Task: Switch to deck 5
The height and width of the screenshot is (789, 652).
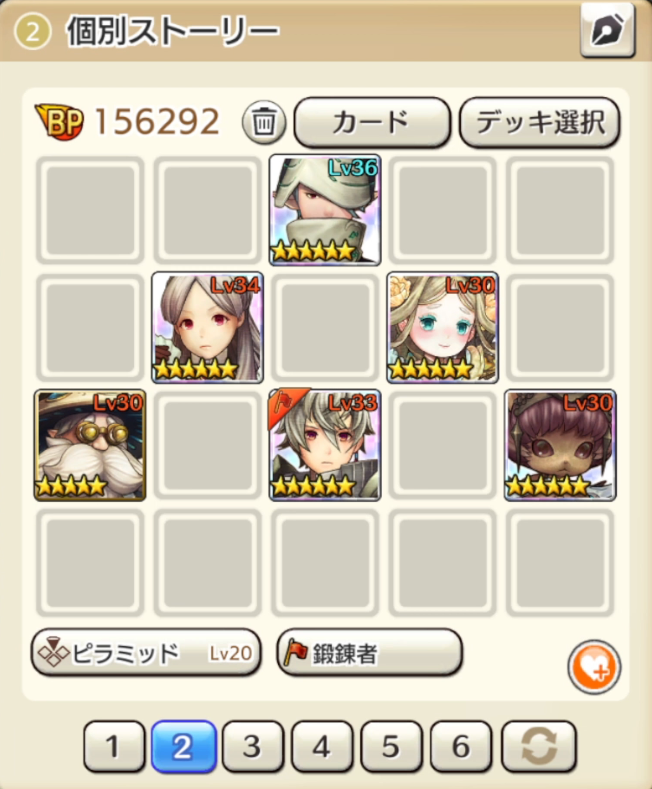Action: coord(391,746)
